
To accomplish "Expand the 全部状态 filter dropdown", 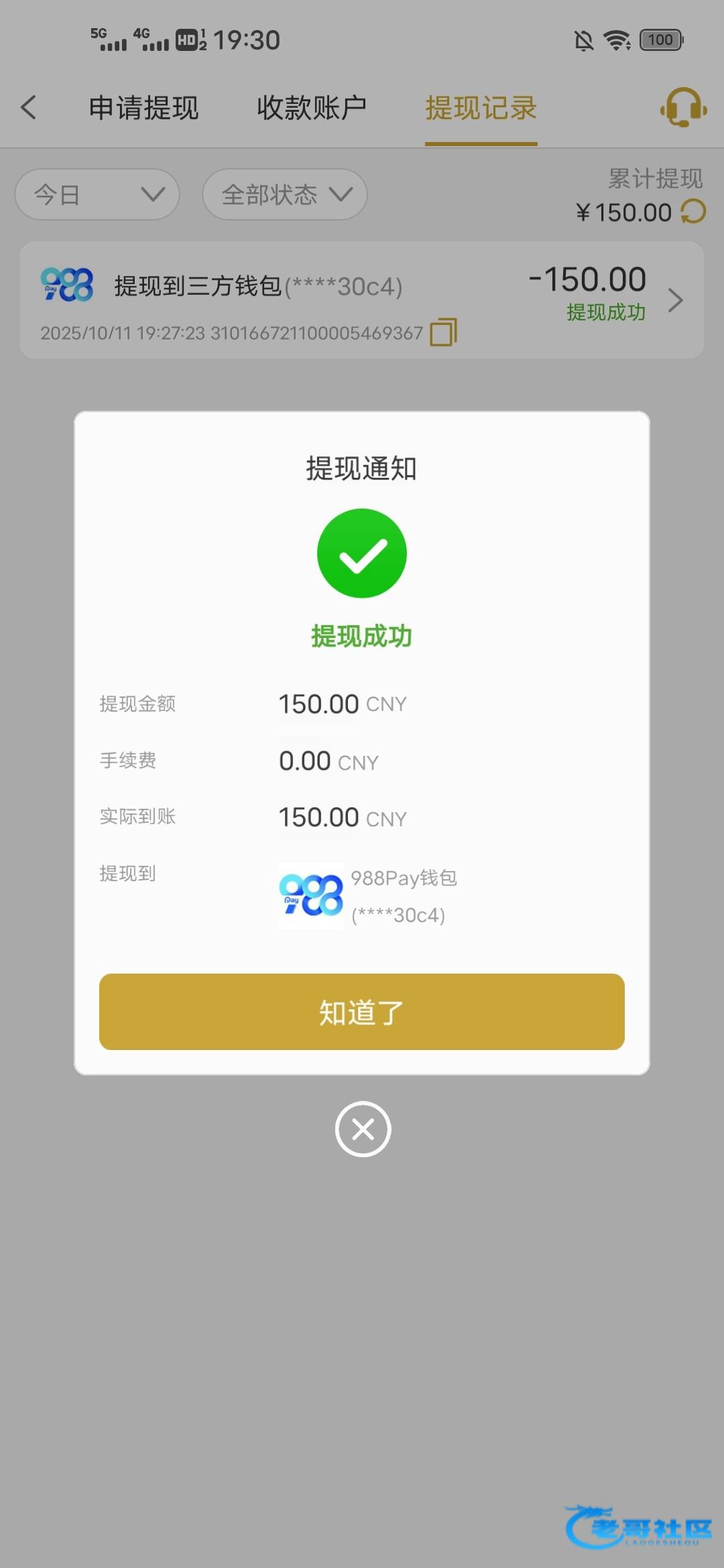I will point(285,194).
